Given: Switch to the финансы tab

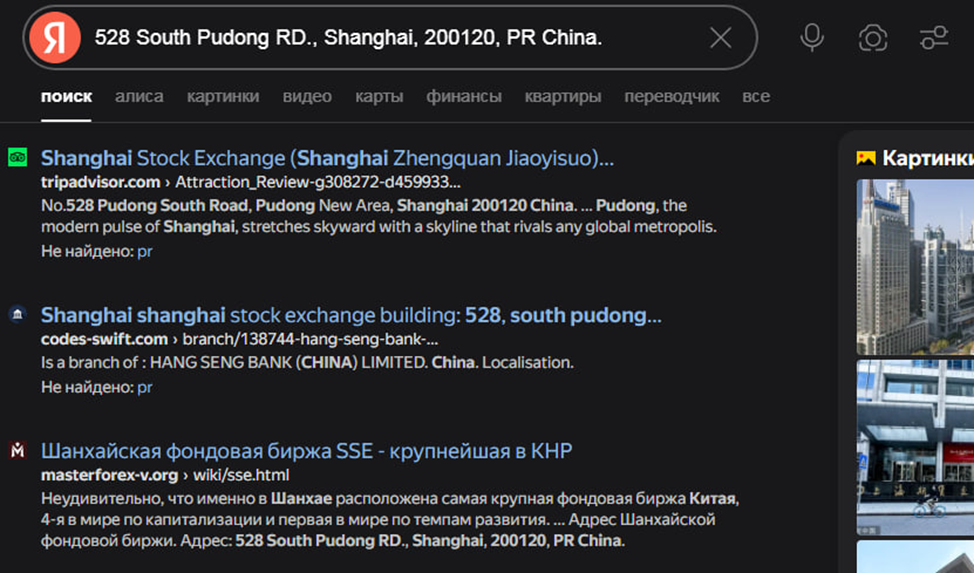Looking at the screenshot, I should [x=464, y=97].
